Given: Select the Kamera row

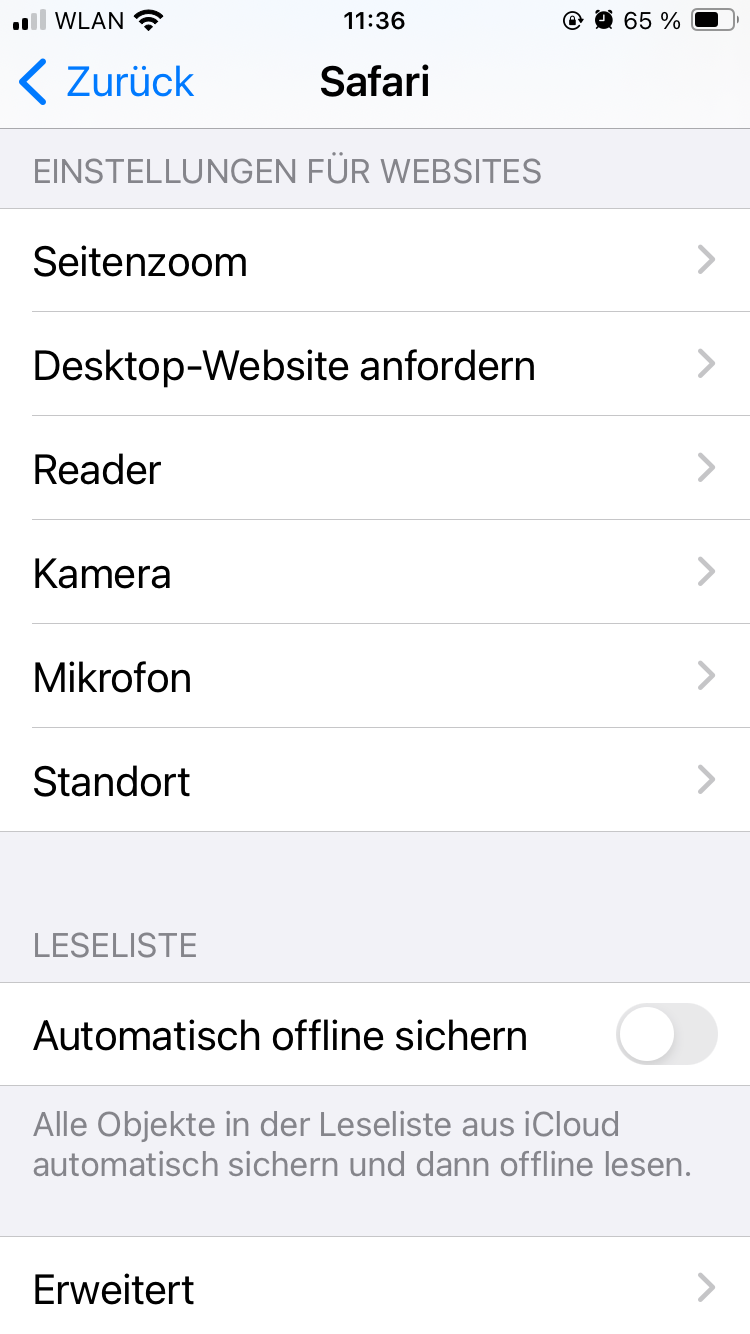Looking at the screenshot, I should (375, 572).
